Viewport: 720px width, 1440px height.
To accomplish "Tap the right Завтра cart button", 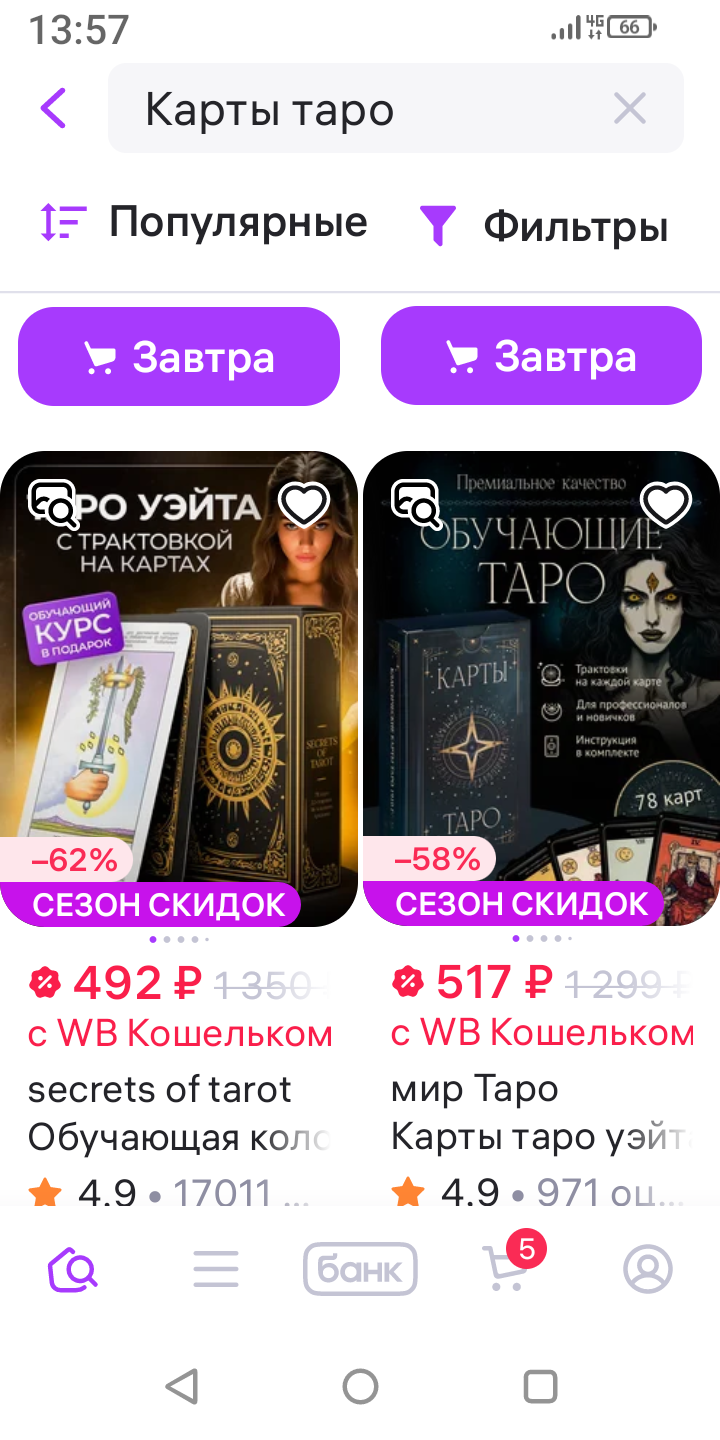I will tap(541, 357).
